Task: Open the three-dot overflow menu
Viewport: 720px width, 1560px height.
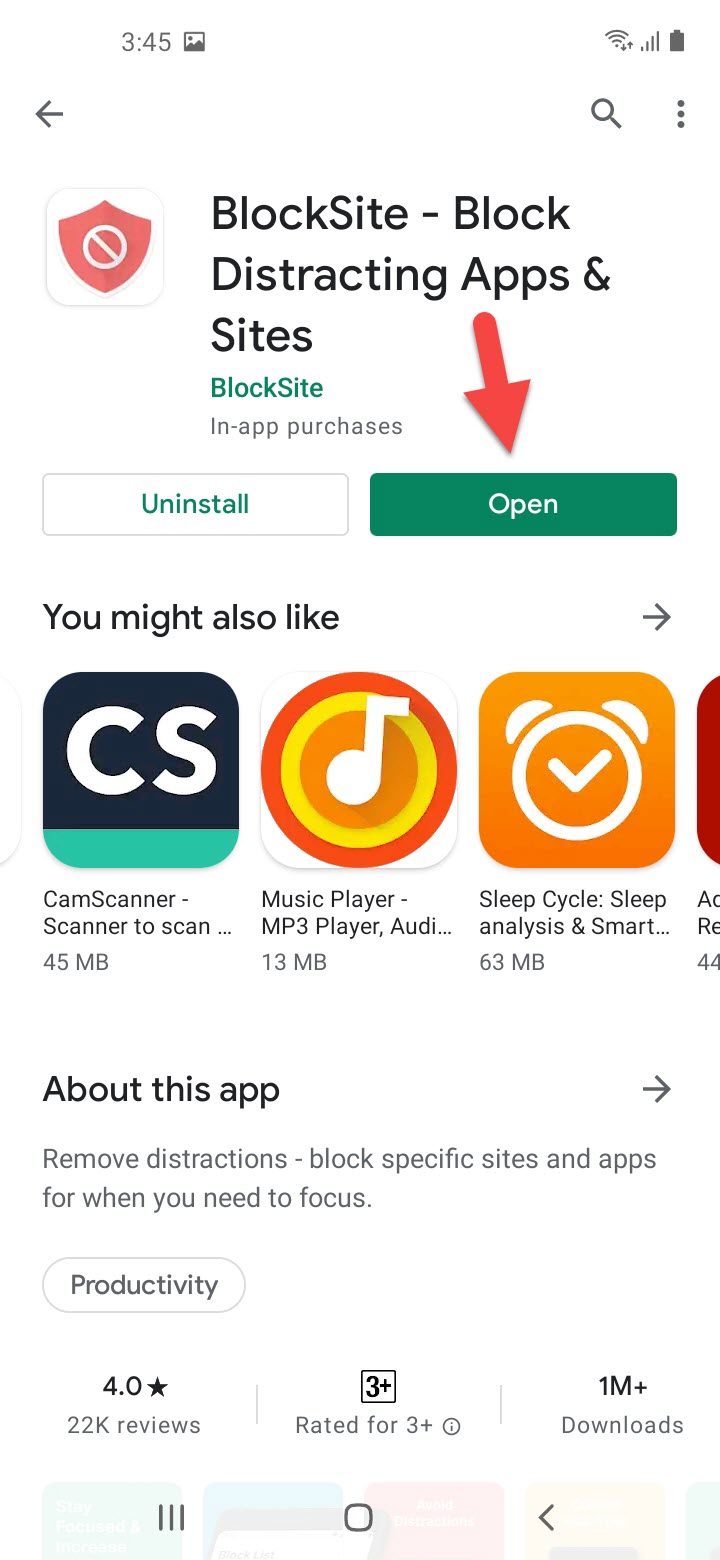Action: [680, 114]
